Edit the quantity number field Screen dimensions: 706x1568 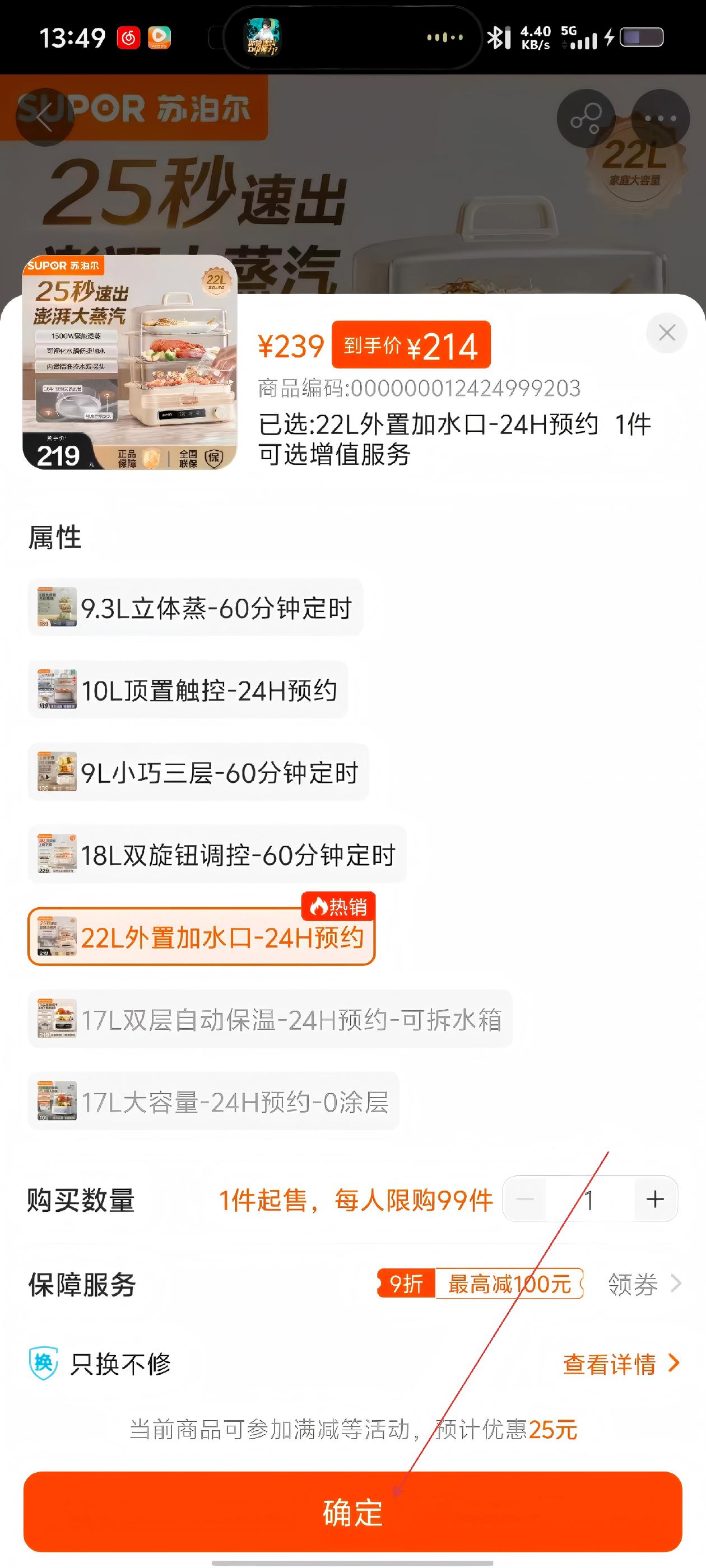589,1199
